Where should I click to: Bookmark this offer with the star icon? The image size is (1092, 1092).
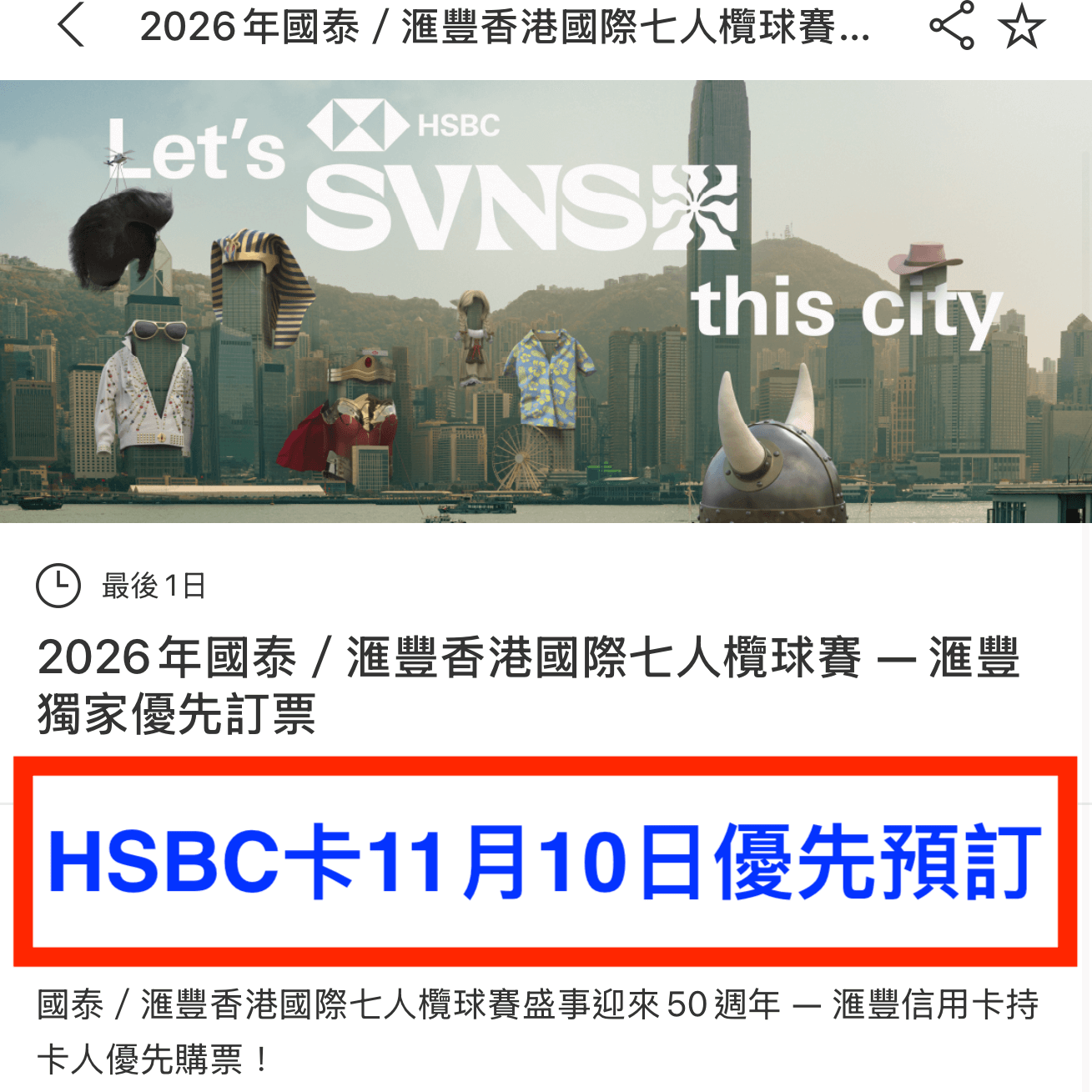[1021, 26]
